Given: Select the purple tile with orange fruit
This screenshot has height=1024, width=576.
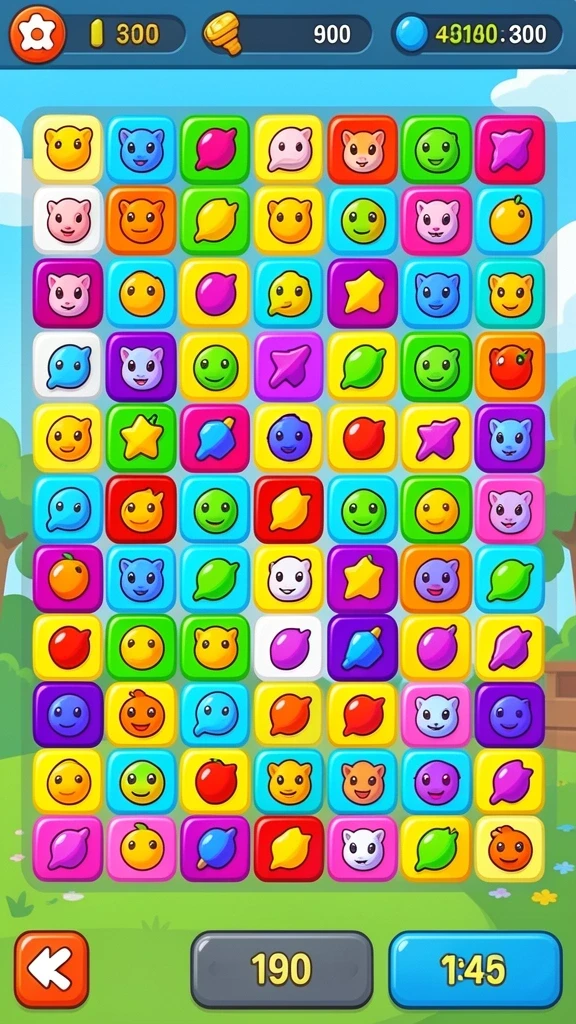Looking at the screenshot, I should 68,580.
